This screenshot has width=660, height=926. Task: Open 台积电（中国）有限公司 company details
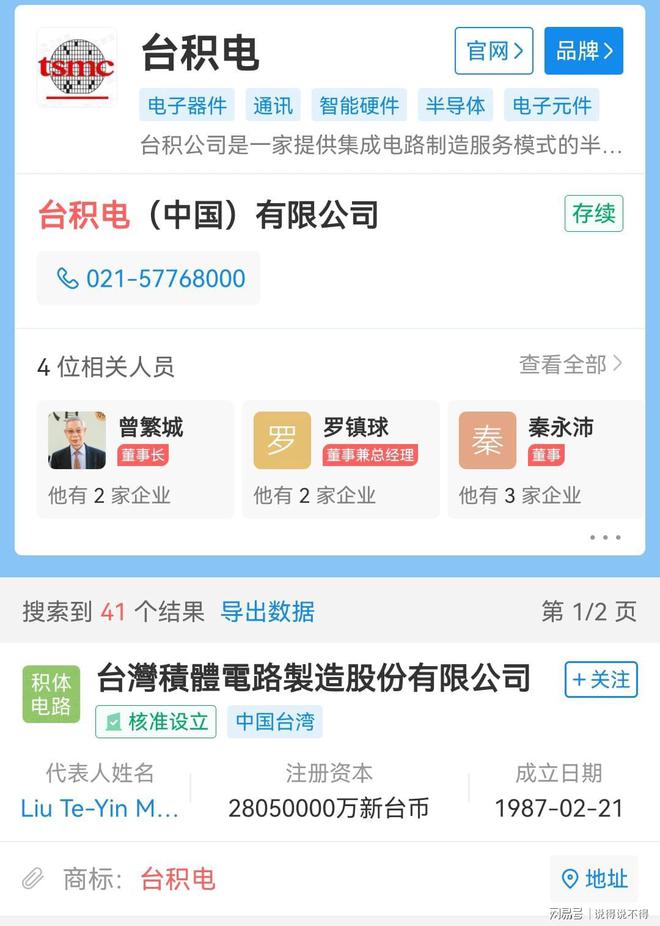point(208,214)
